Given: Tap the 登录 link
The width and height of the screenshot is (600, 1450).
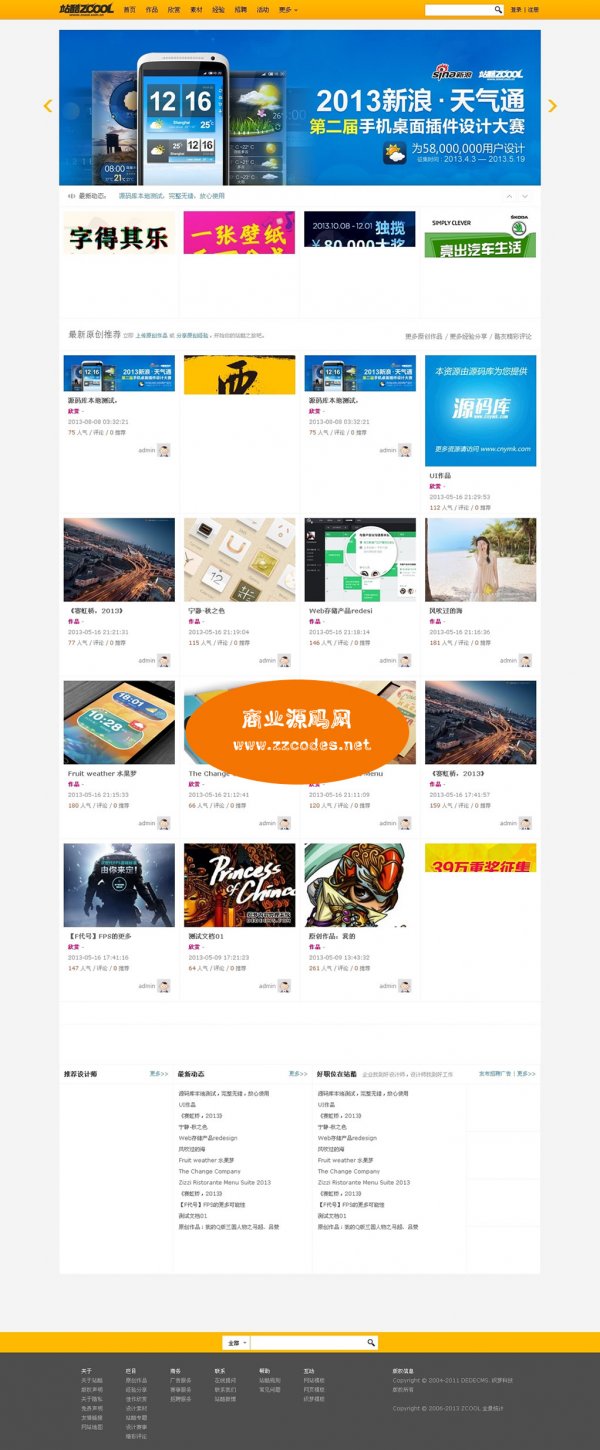Looking at the screenshot, I should pyautogui.click(x=516, y=9).
